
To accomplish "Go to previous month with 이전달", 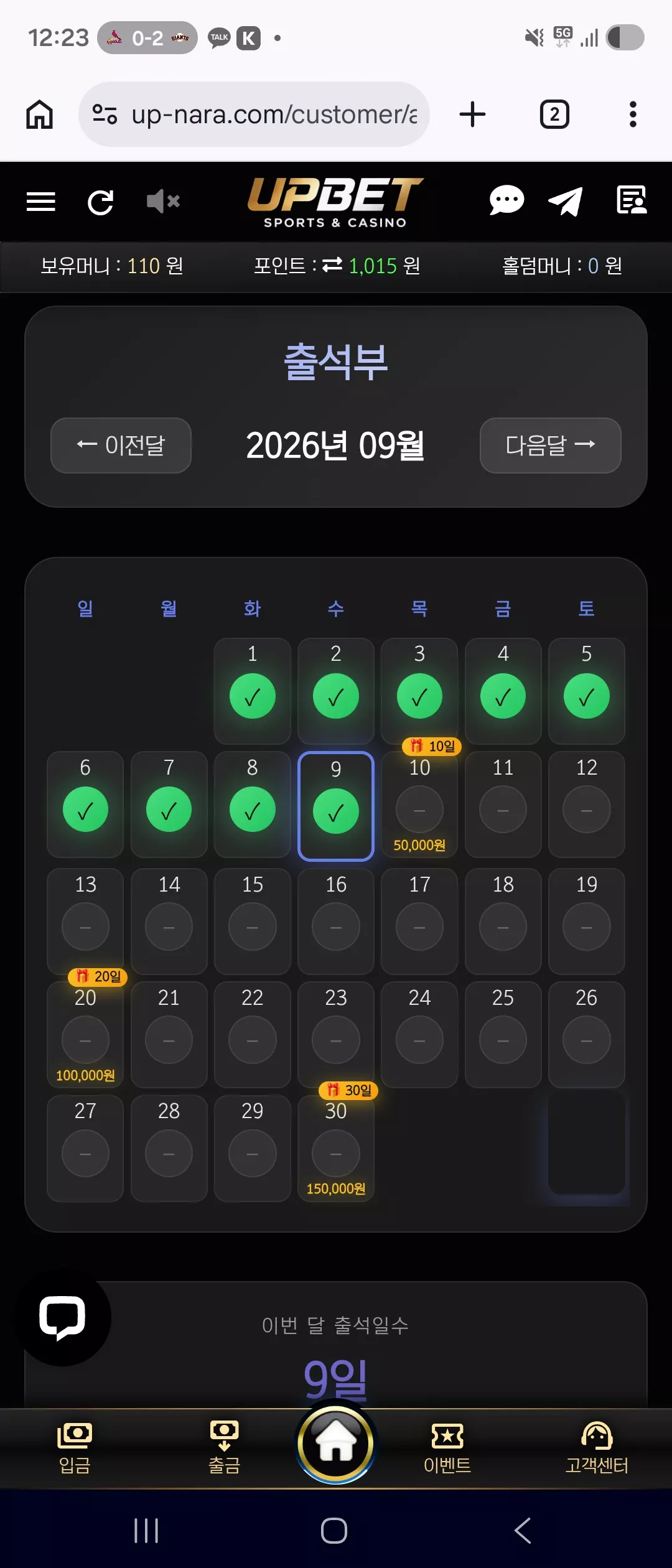I will (121, 446).
